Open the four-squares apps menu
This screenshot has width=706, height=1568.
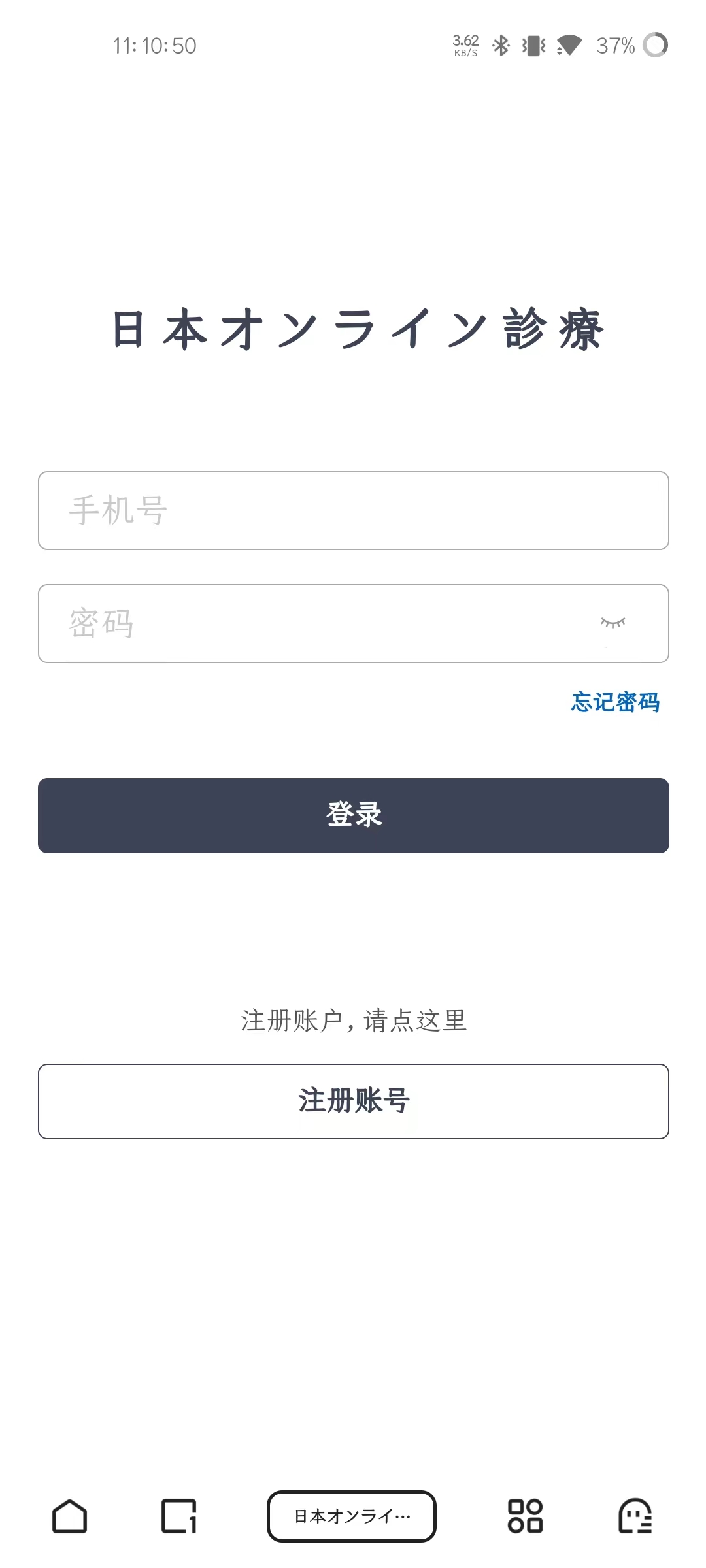(525, 1516)
